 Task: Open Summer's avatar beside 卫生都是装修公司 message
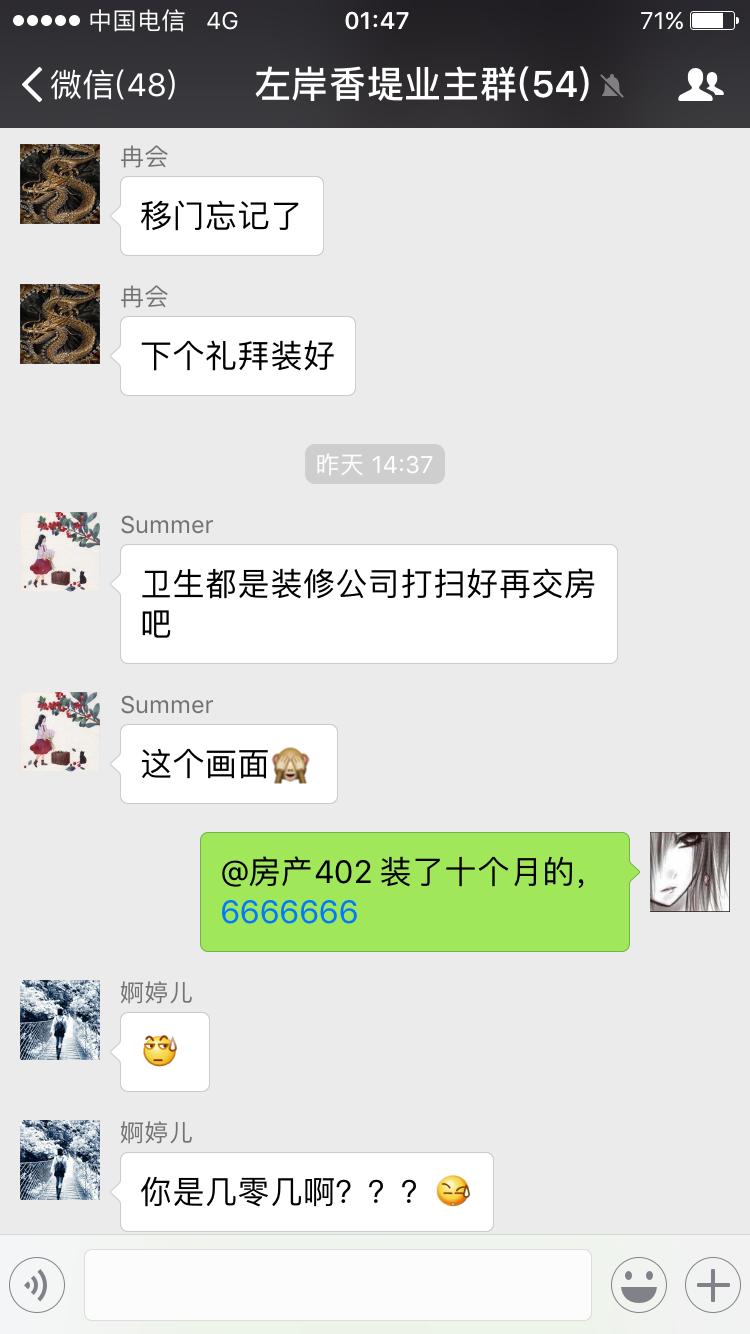click(x=60, y=552)
